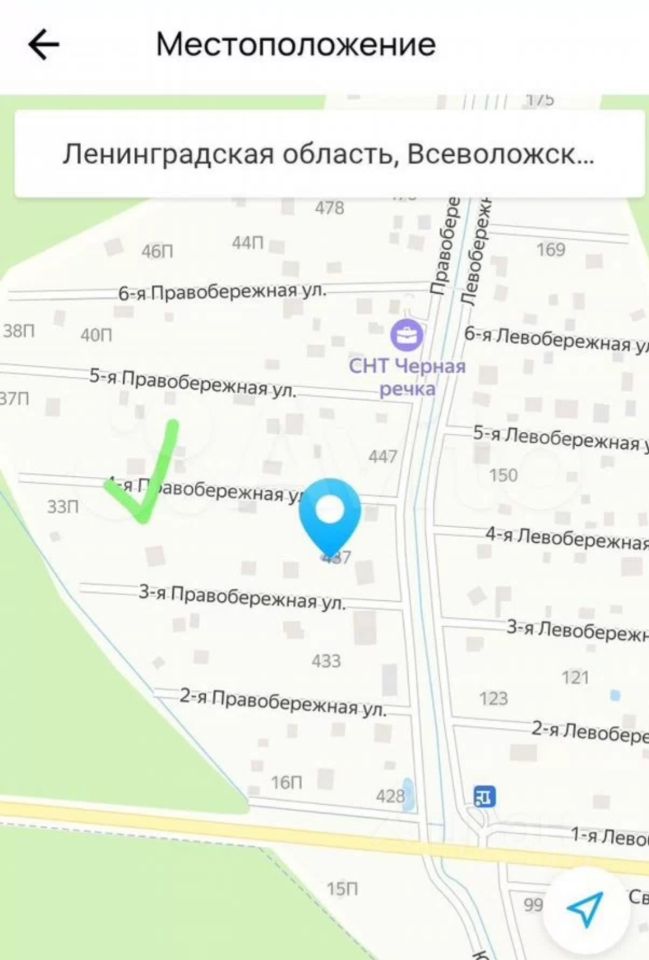Select СНТ Черная речка business marker
649x960 pixels.
click(408, 334)
